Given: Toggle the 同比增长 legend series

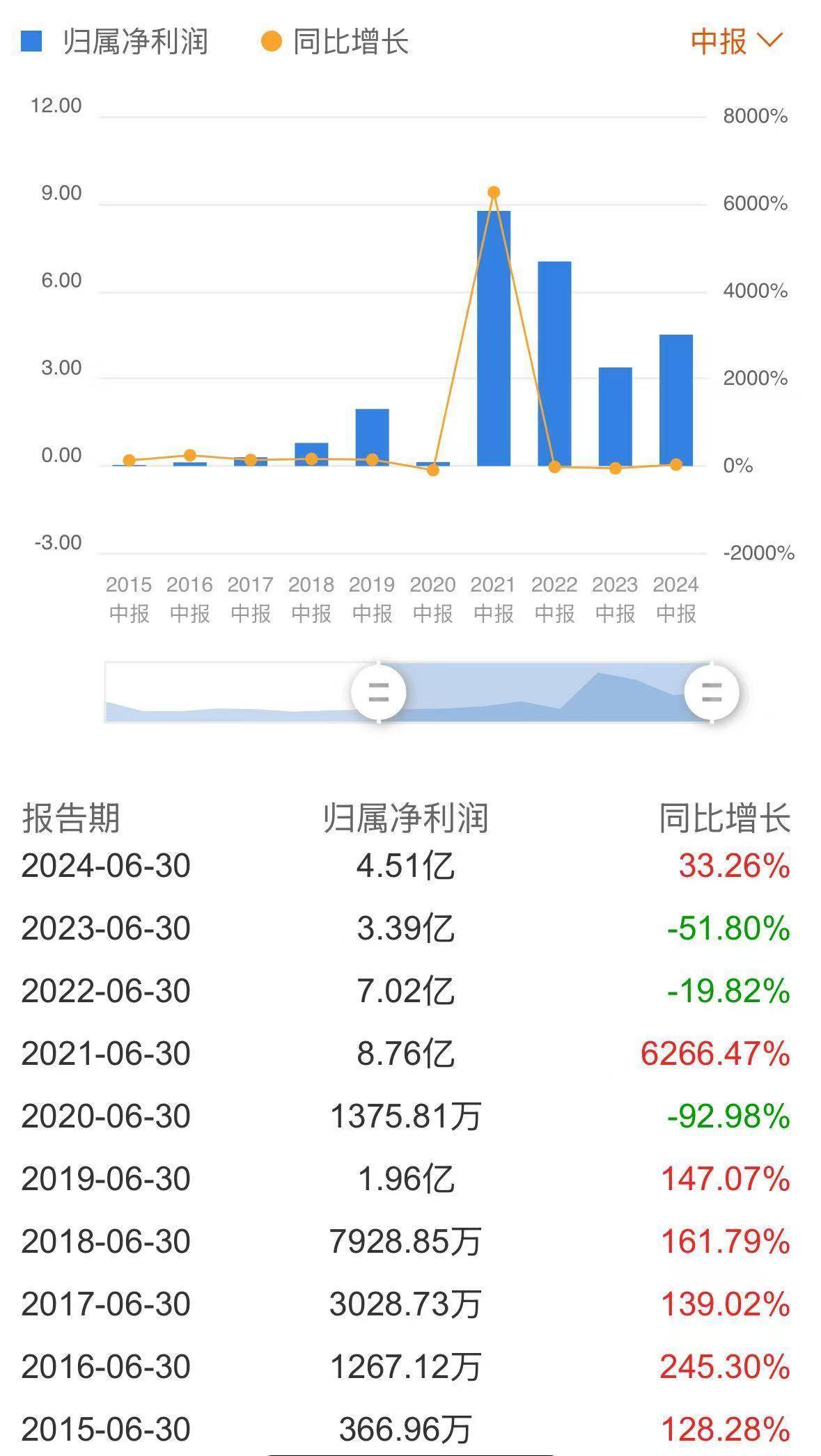Looking at the screenshot, I should point(335,42).
